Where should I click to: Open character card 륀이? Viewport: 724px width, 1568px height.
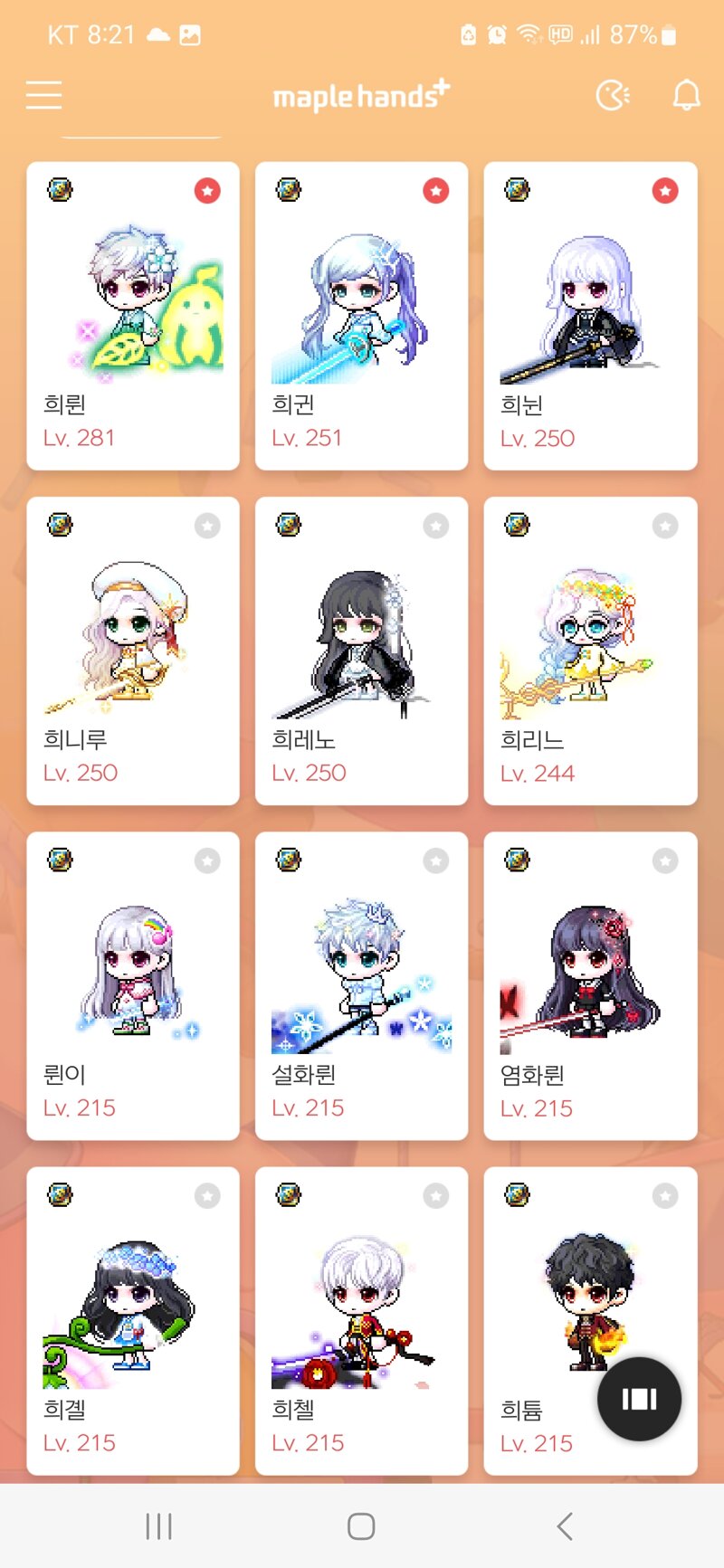[133, 986]
